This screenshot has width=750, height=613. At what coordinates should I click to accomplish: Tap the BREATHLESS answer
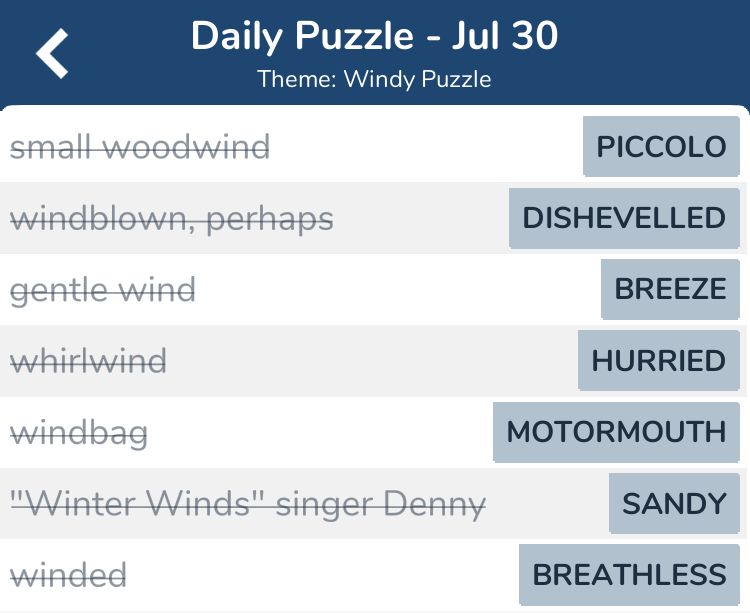(629, 575)
